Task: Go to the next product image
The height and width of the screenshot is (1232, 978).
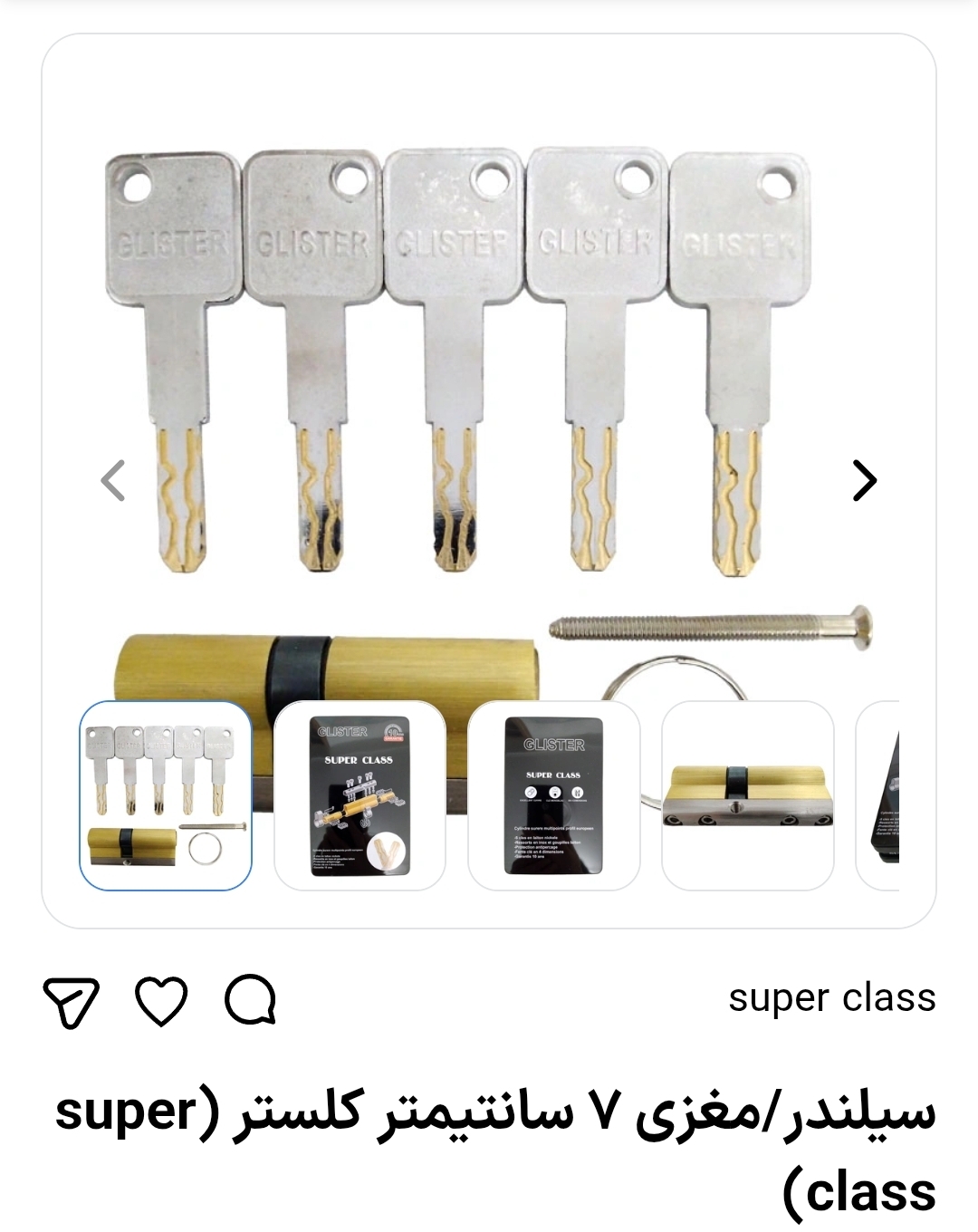Action: tap(865, 480)
